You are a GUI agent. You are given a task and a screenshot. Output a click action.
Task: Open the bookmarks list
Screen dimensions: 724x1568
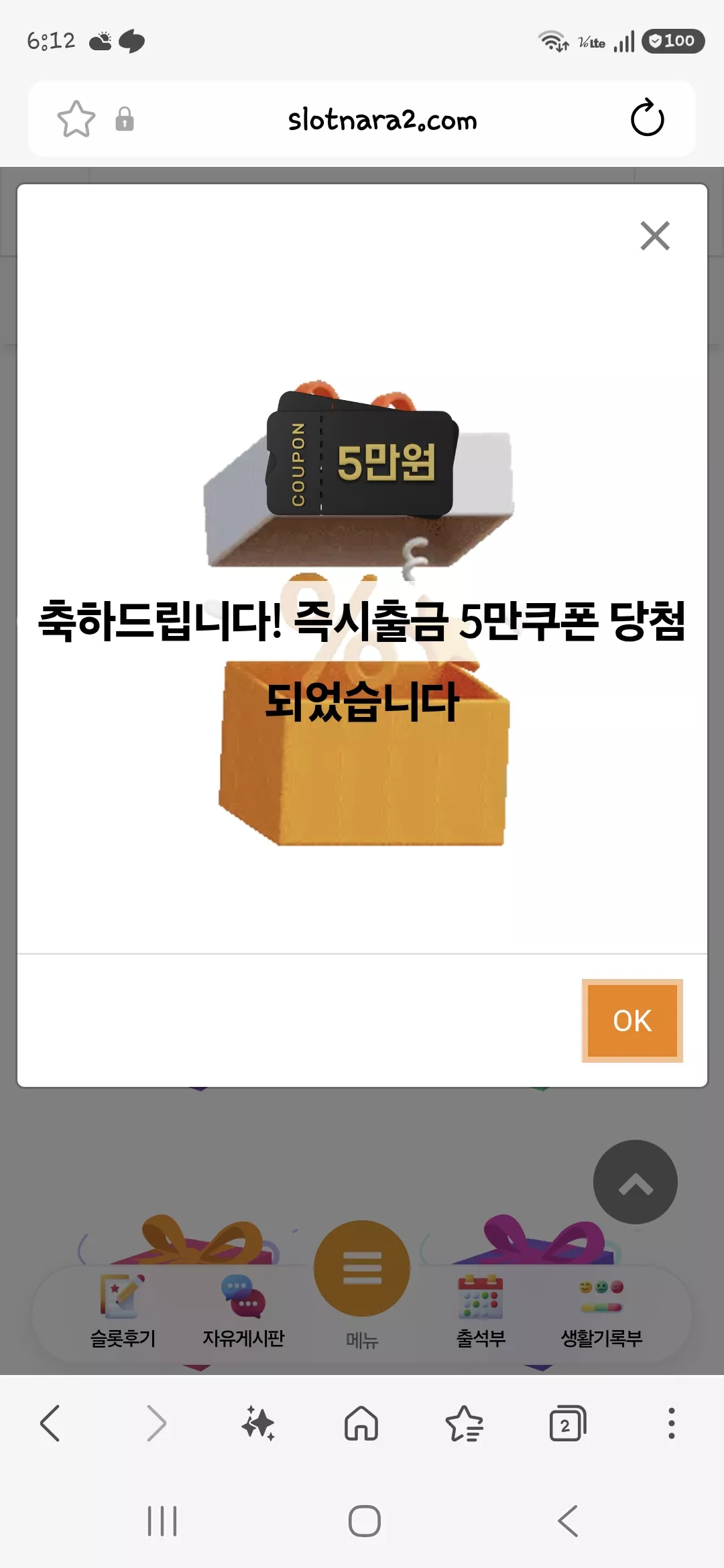pyautogui.click(x=465, y=1423)
